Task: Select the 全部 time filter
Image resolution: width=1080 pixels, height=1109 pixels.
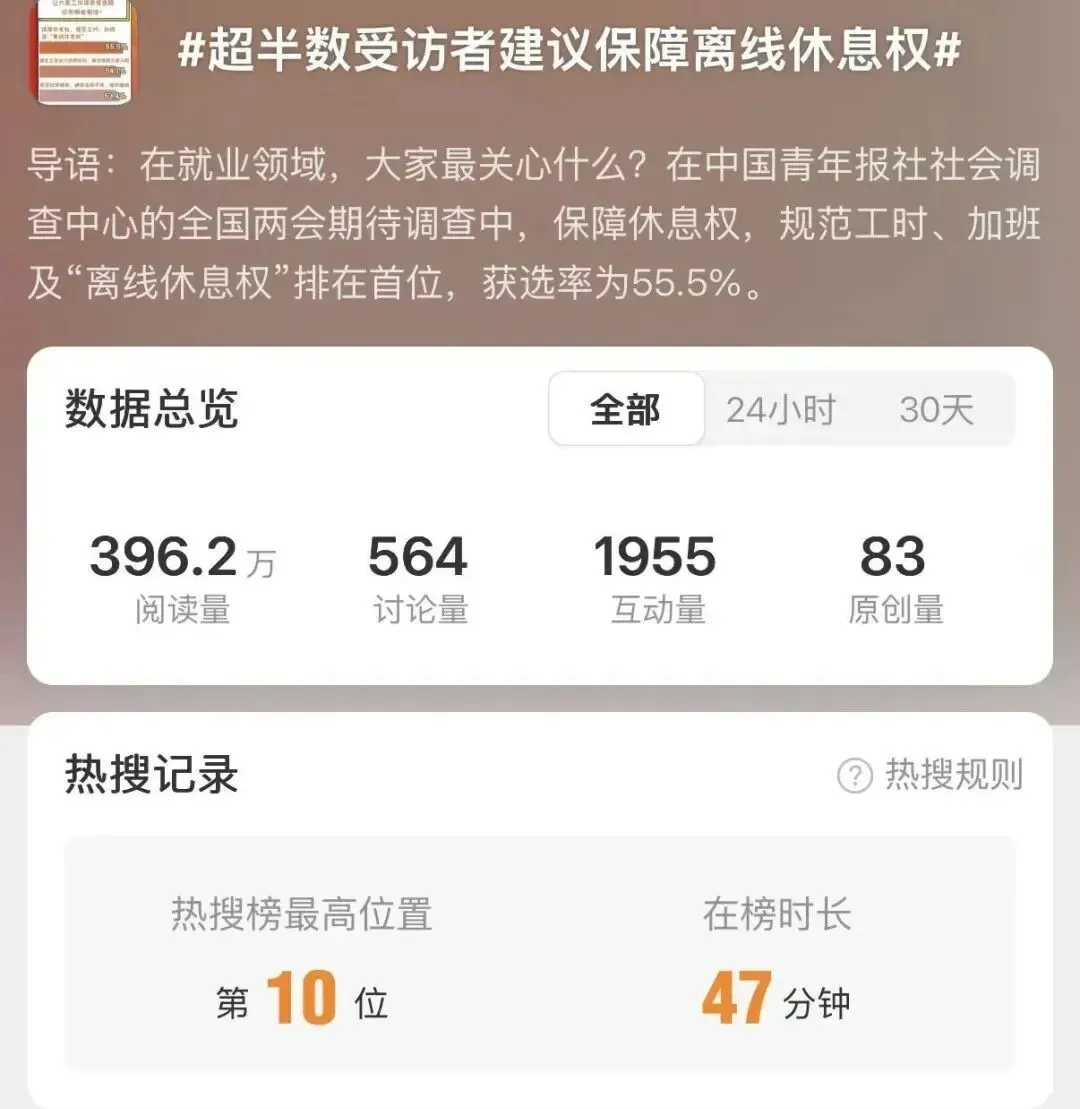Action: pyautogui.click(x=626, y=409)
